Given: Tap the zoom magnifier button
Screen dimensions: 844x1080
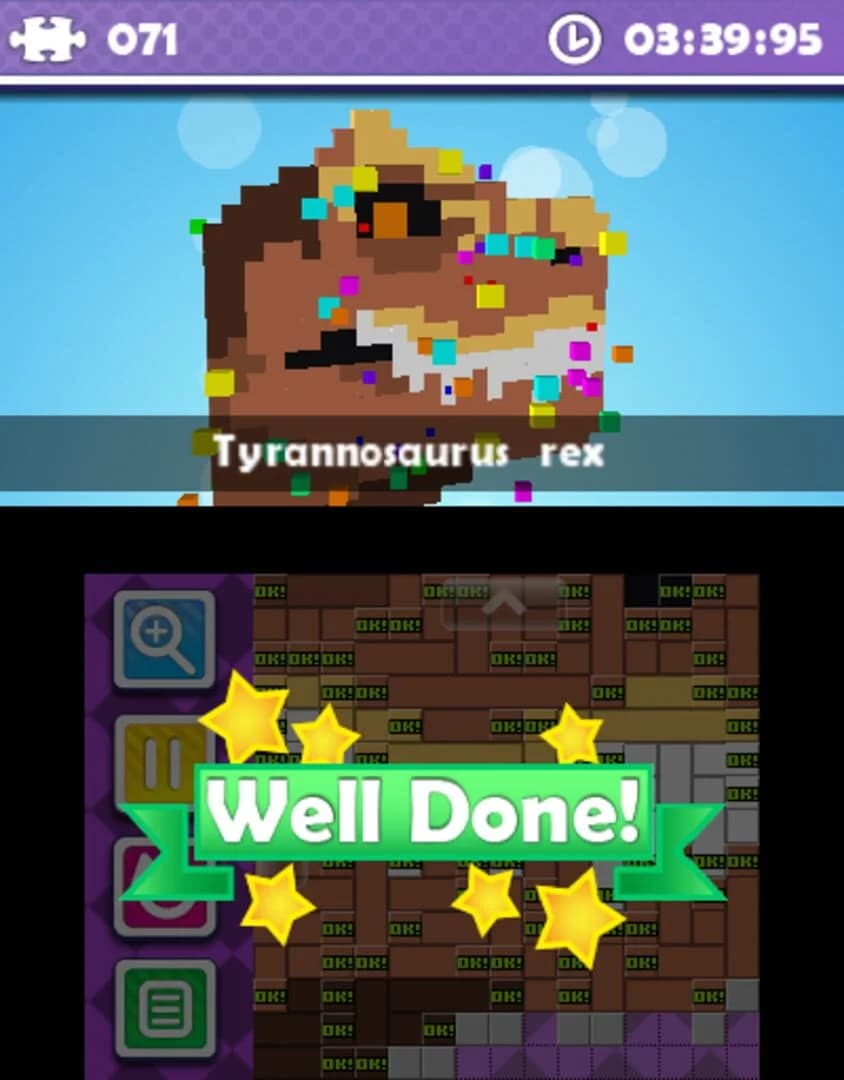Looking at the screenshot, I should click(164, 639).
